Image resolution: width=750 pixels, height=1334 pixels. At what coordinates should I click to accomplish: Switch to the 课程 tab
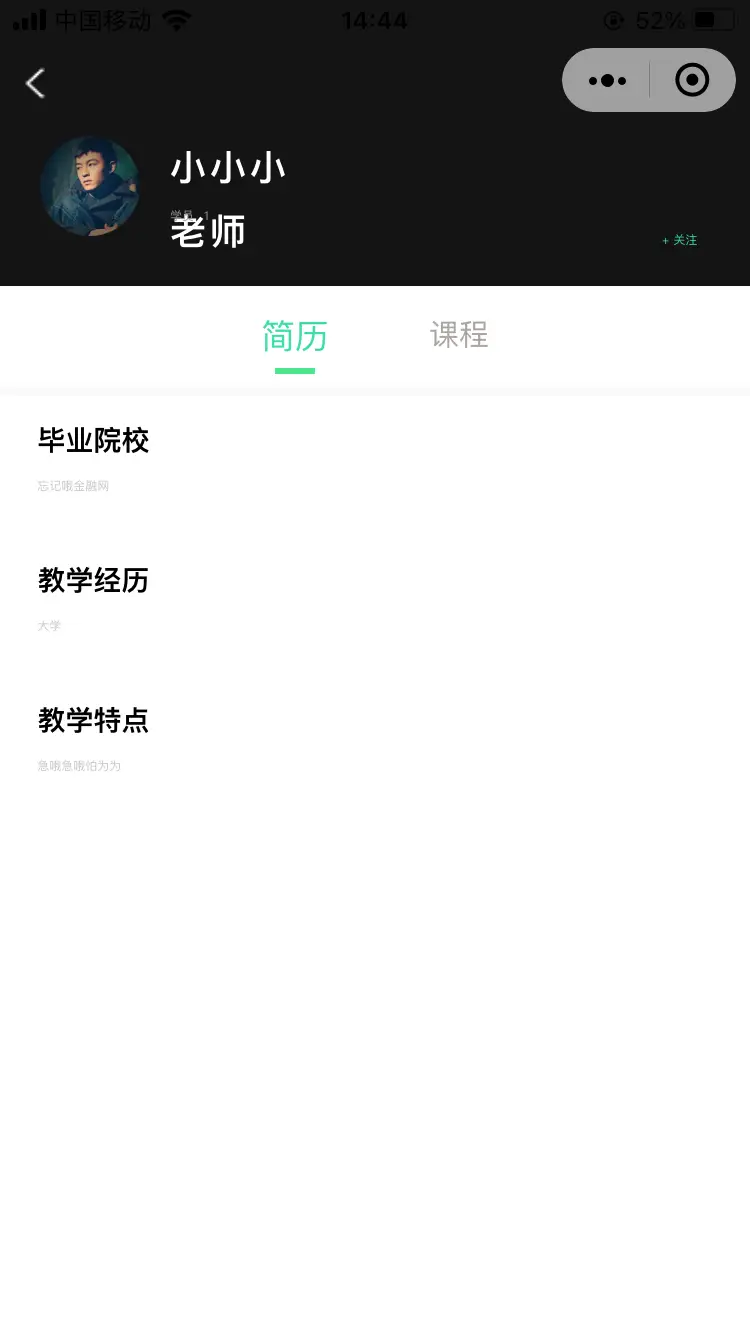459,334
